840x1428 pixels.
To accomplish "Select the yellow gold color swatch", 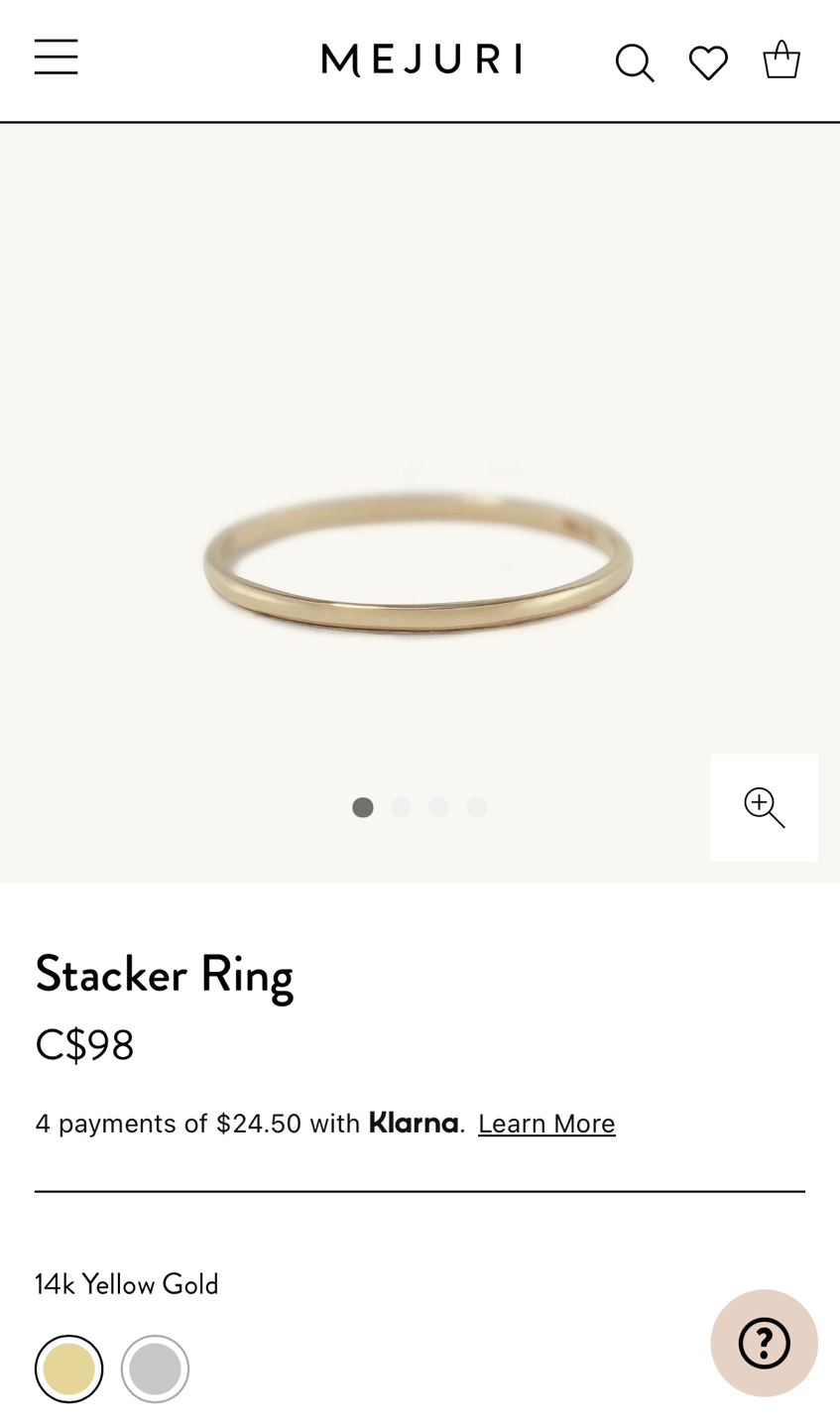I will pos(69,1368).
